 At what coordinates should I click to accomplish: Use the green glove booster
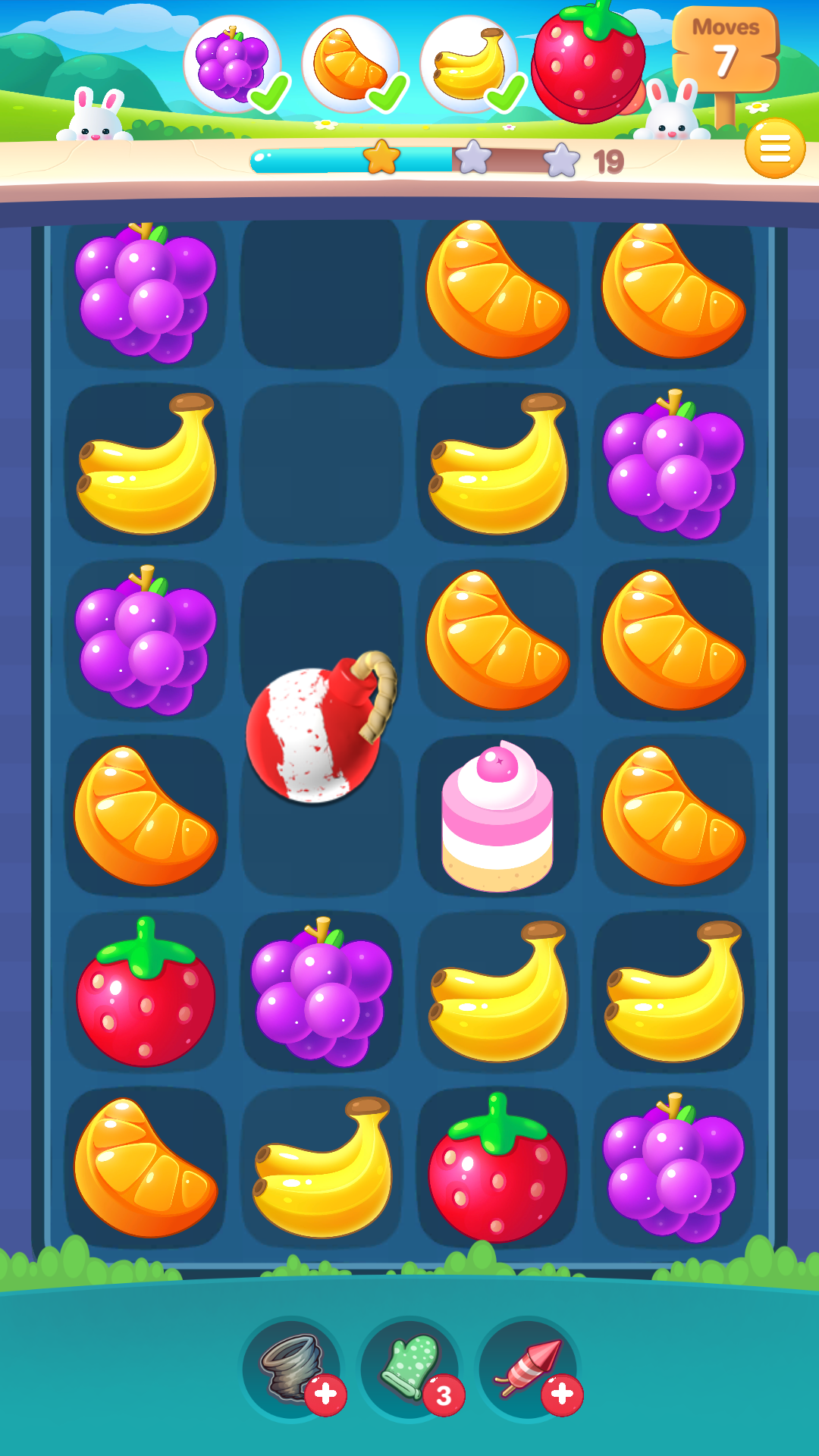click(x=410, y=1367)
